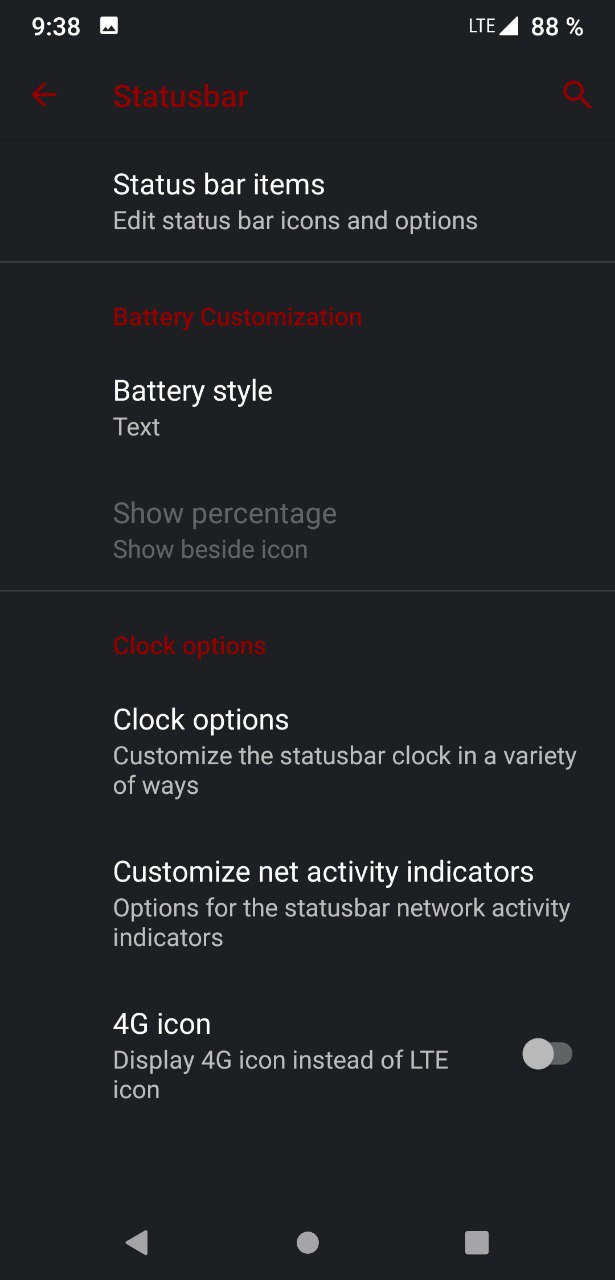Open Clock options row
This screenshot has width=615, height=1280.
307,751
